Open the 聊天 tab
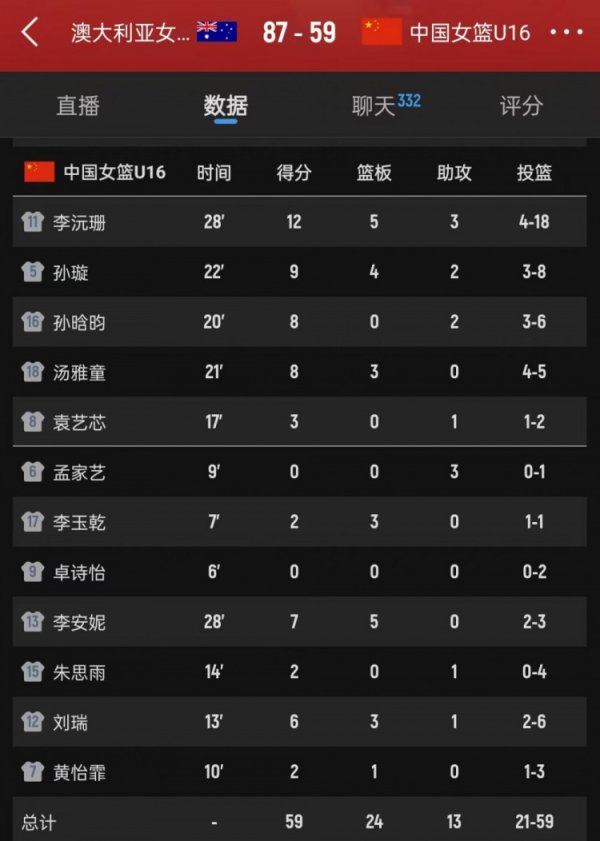 (x=375, y=105)
